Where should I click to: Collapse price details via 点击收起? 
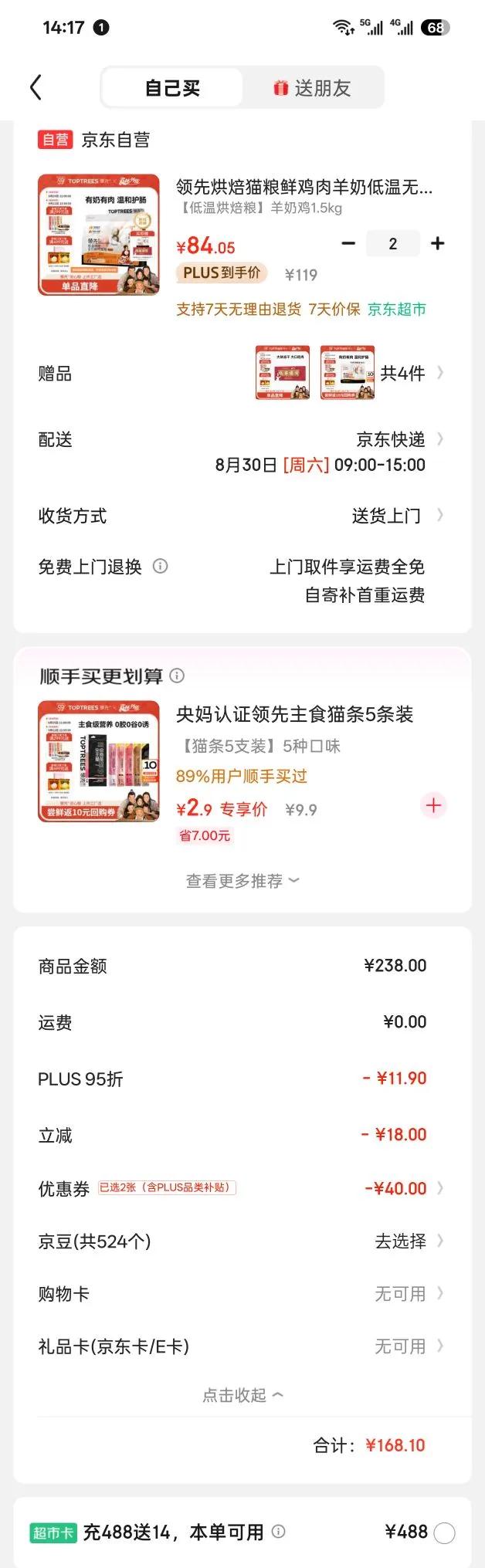[x=242, y=1395]
